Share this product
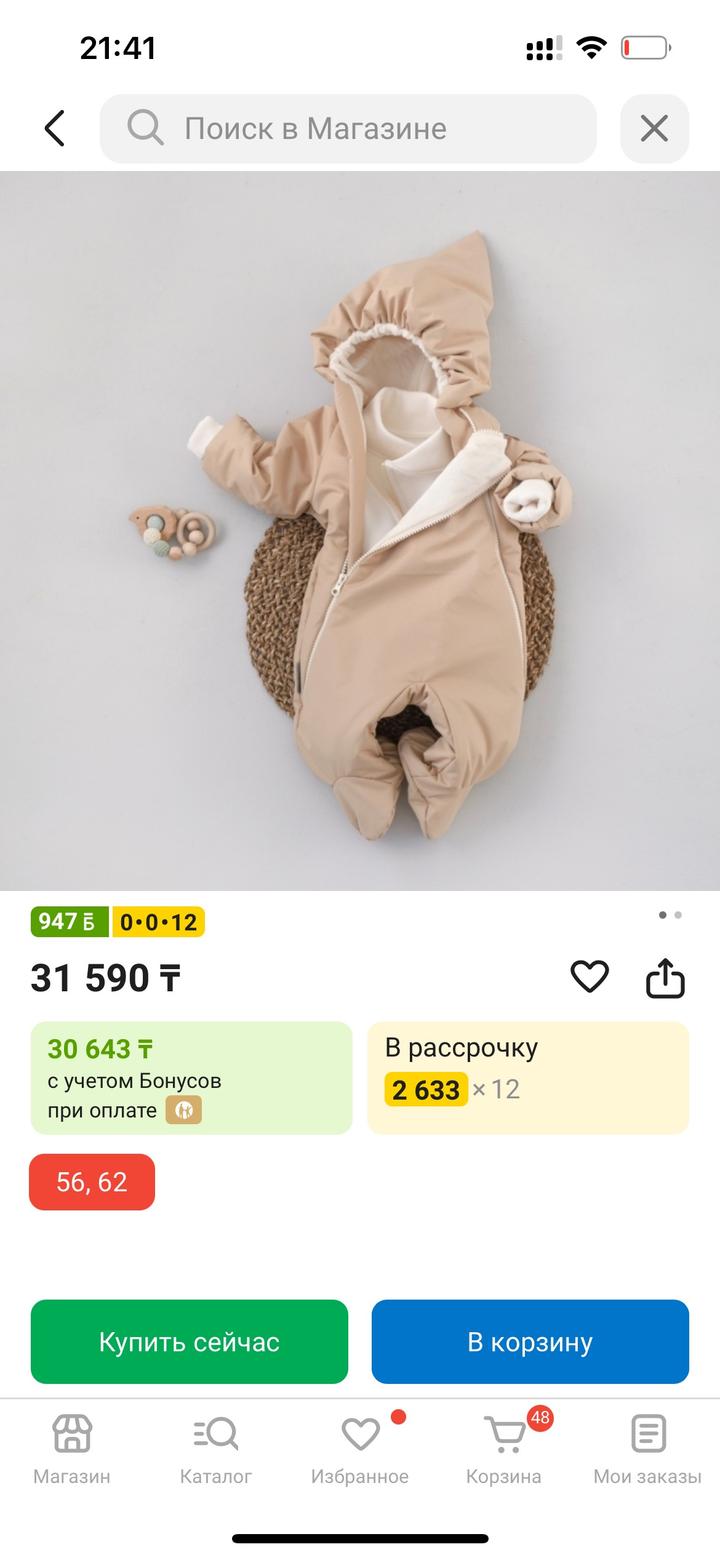Viewport: 720px width, 1558px height. coord(665,979)
